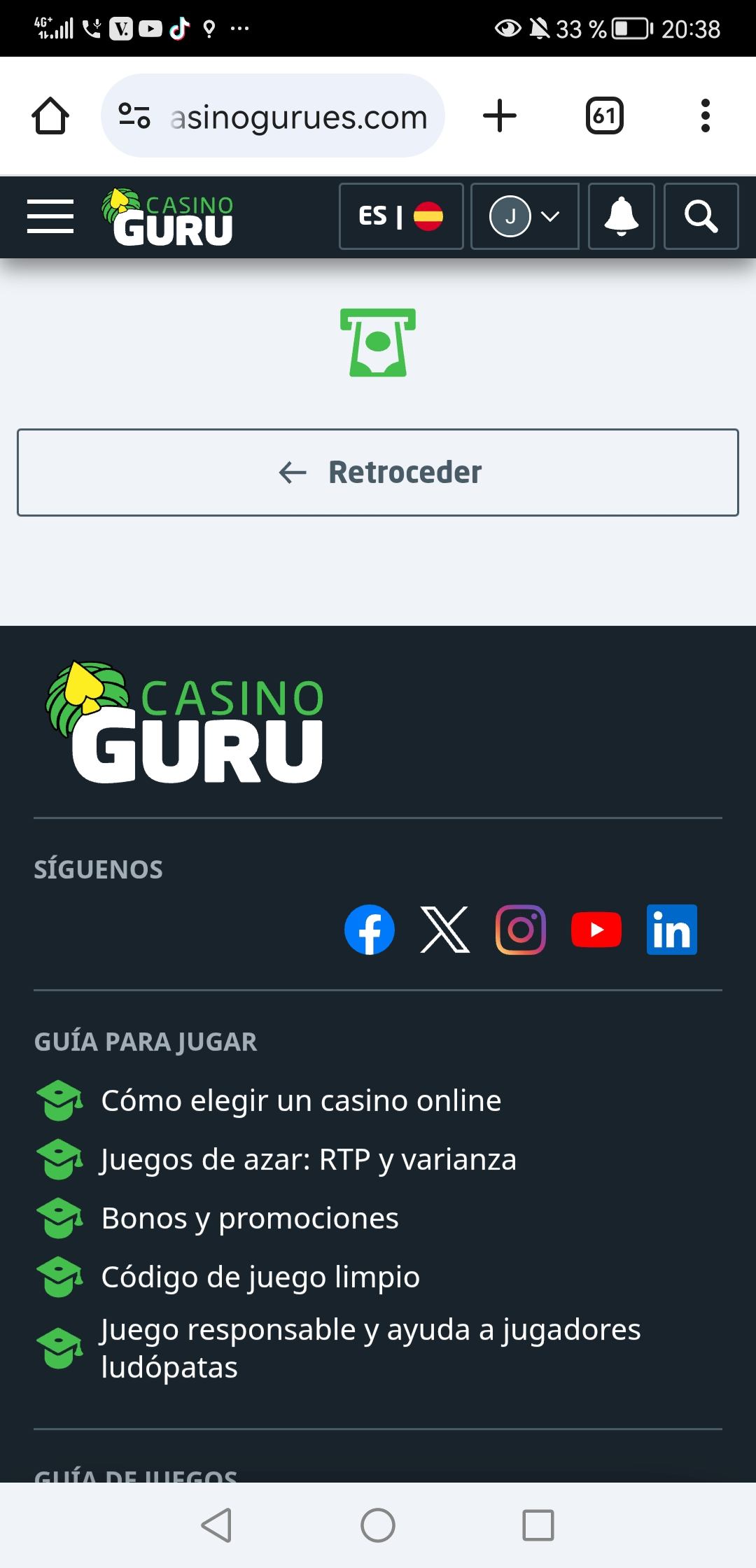
Task: Open the notifications bell
Action: point(621,216)
